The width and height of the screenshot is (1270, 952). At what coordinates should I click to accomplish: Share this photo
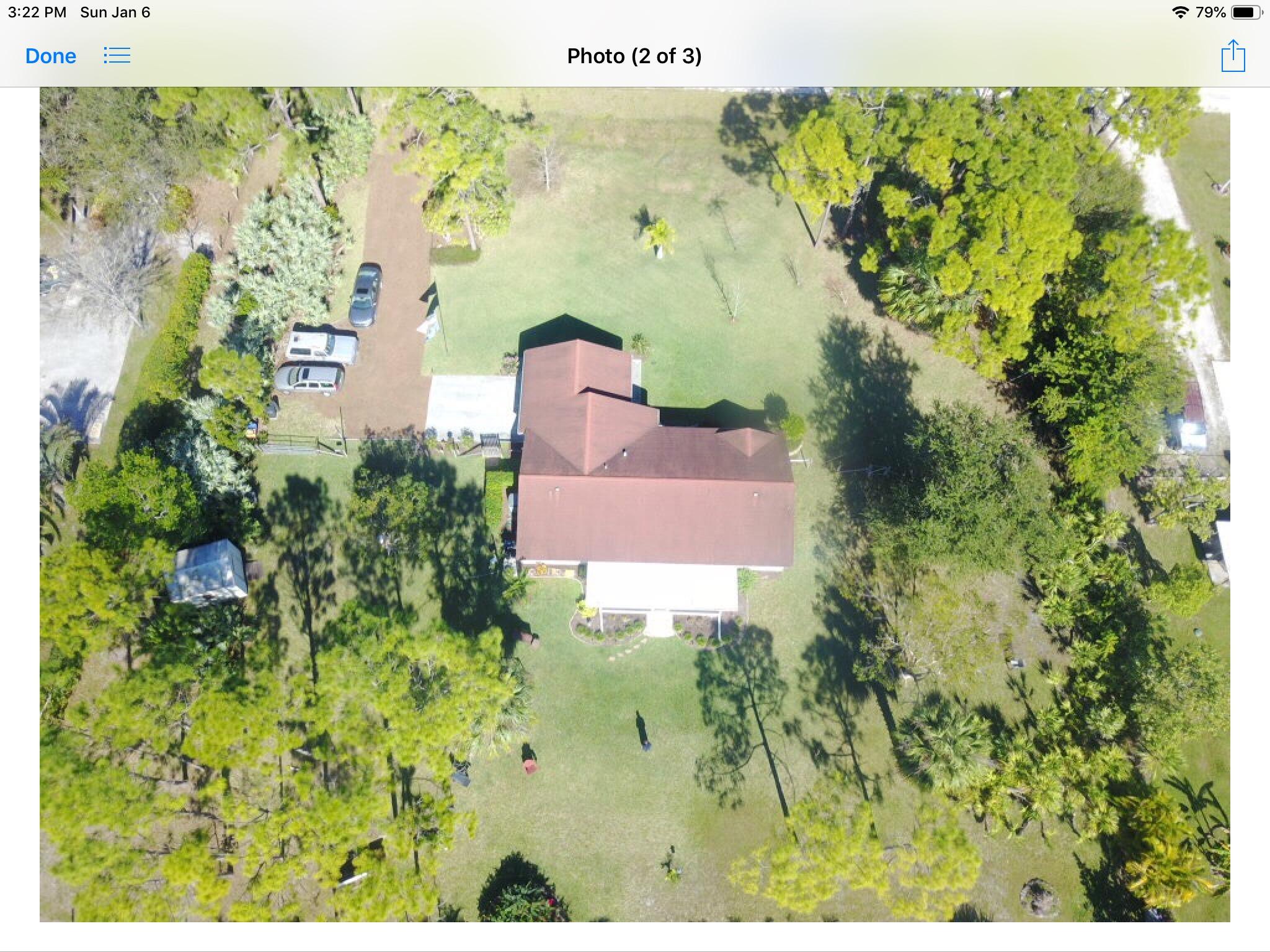[x=1233, y=56]
